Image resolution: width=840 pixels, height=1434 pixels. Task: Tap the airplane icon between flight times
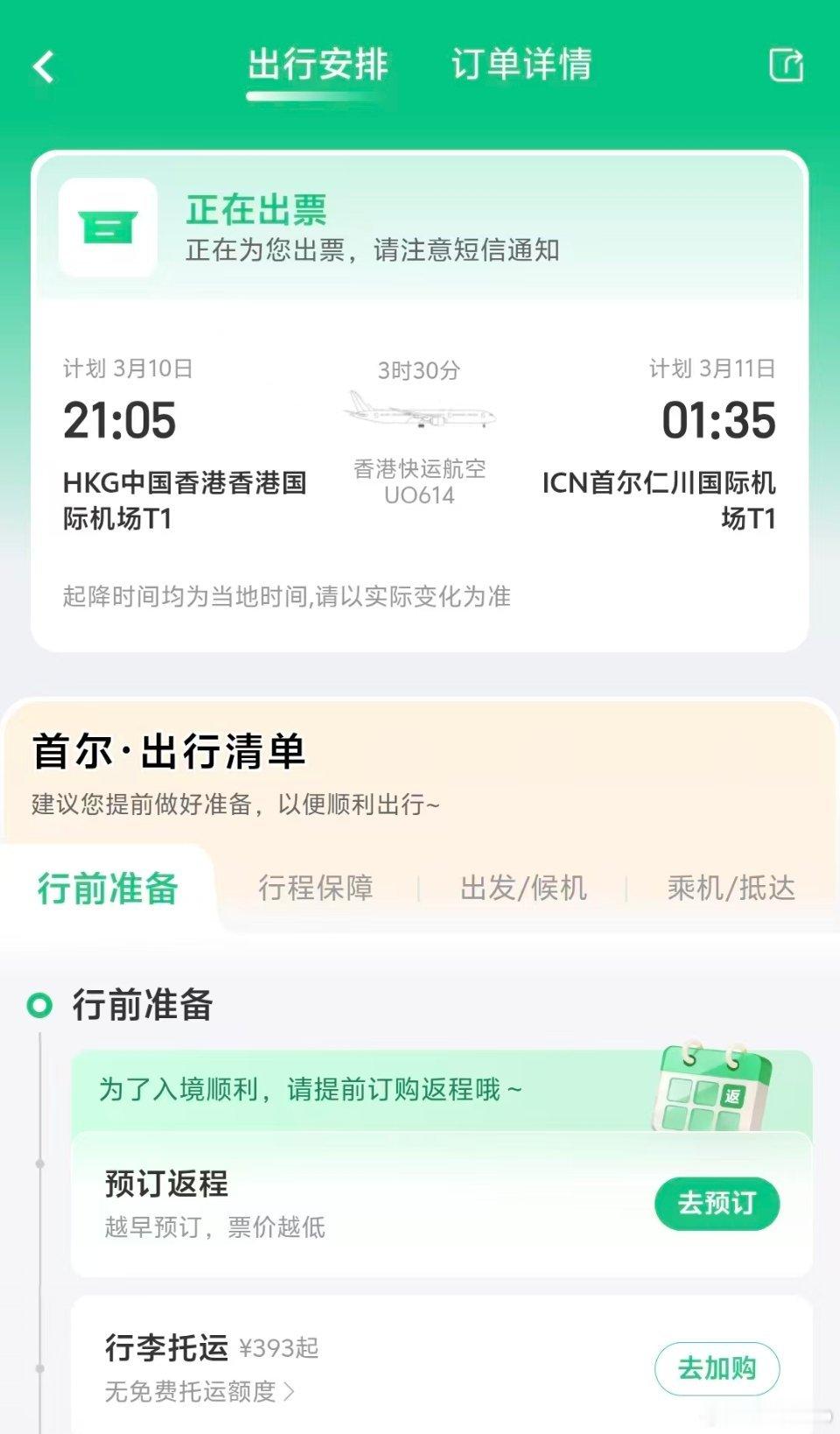(420, 414)
